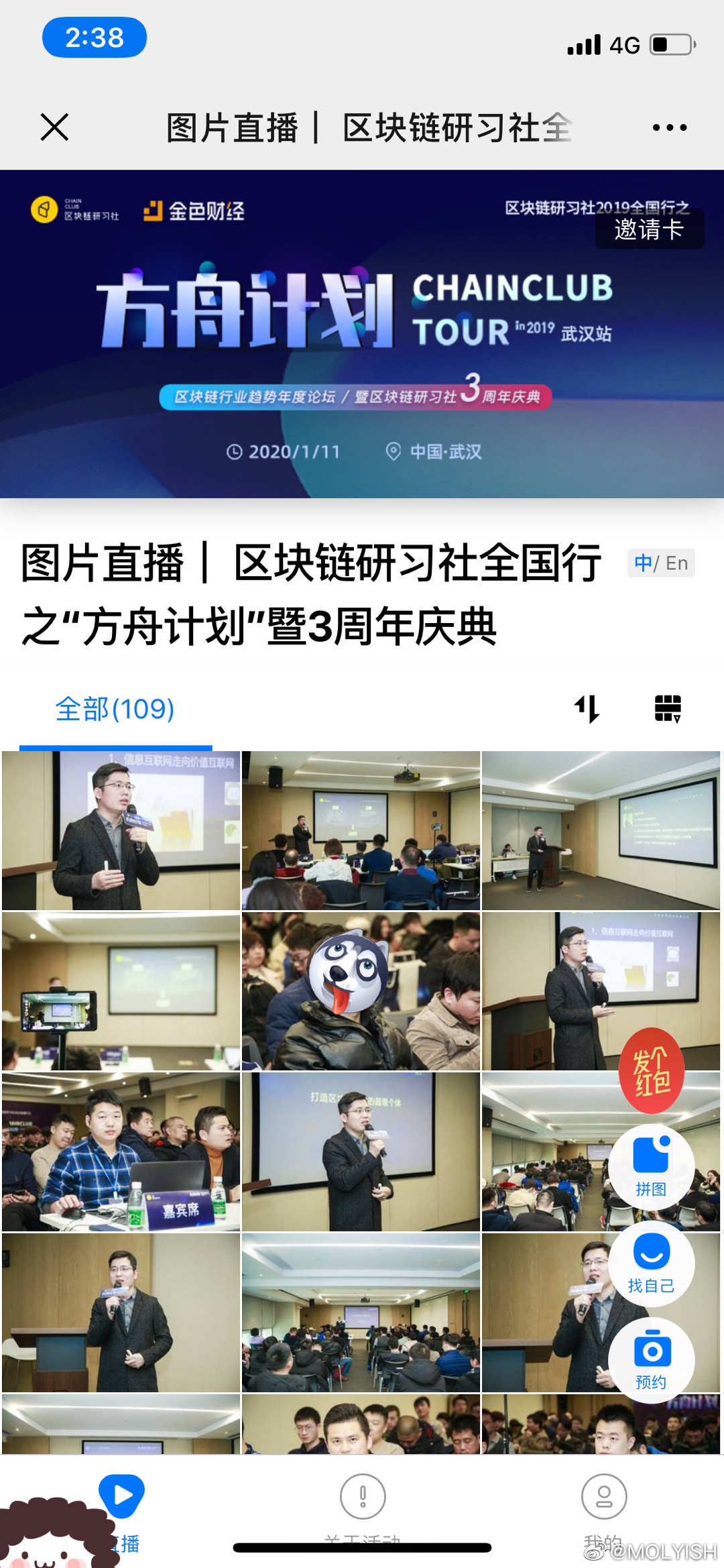Screen dimensions: 724x1568
Task: View the photo of phone on tripod
Action: pyautogui.click(x=121, y=991)
